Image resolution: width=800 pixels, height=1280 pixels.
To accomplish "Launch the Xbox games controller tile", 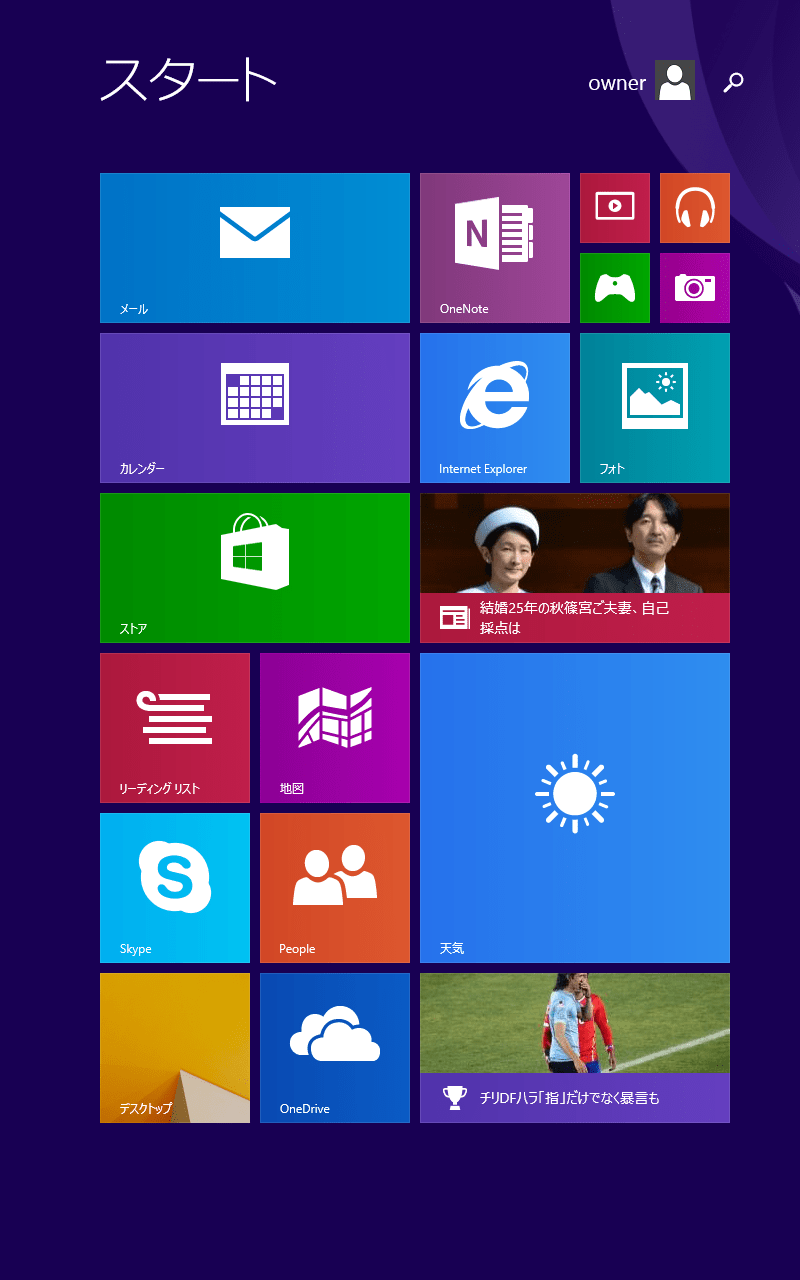I will pyautogui.click(x=615, y=288).
